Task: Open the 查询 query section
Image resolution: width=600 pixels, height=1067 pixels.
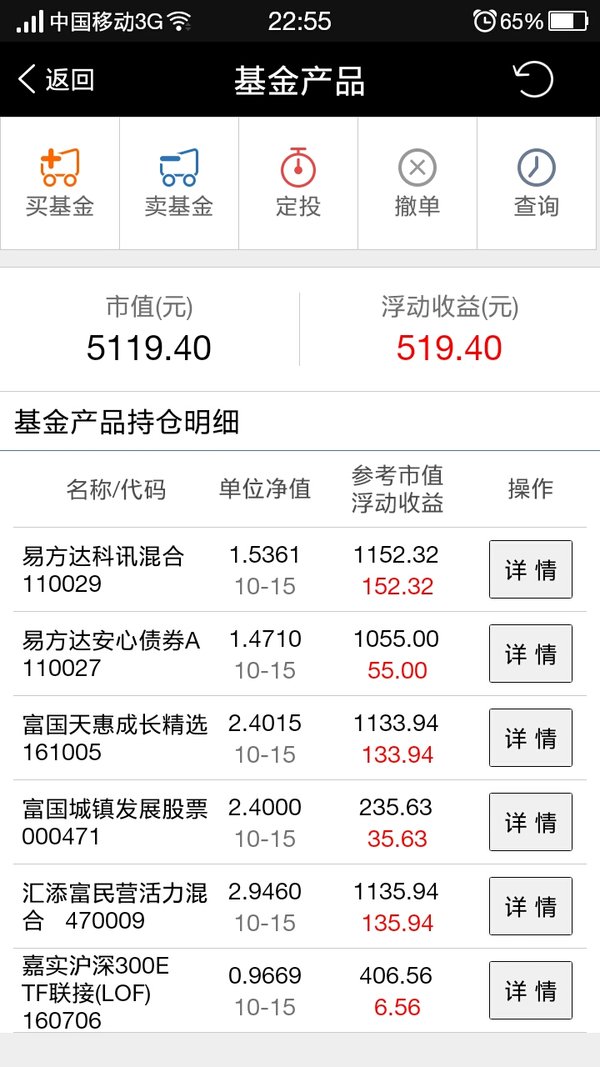Action: tap(536, 183)
